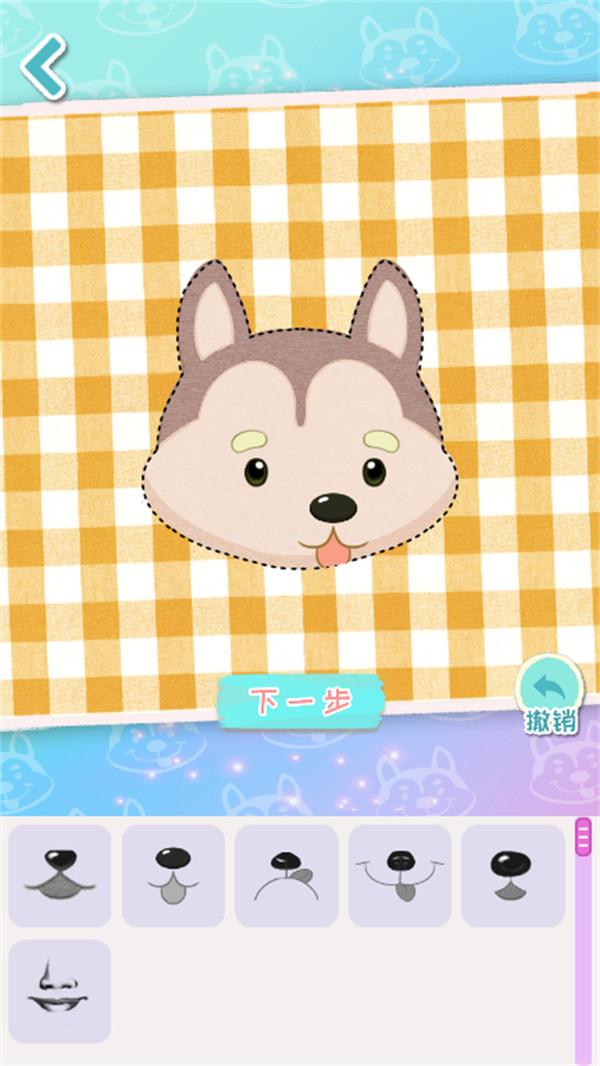This screenshot has height=1066, width=600.
Task: Undo the last change with 撤销
Action: 550,695
